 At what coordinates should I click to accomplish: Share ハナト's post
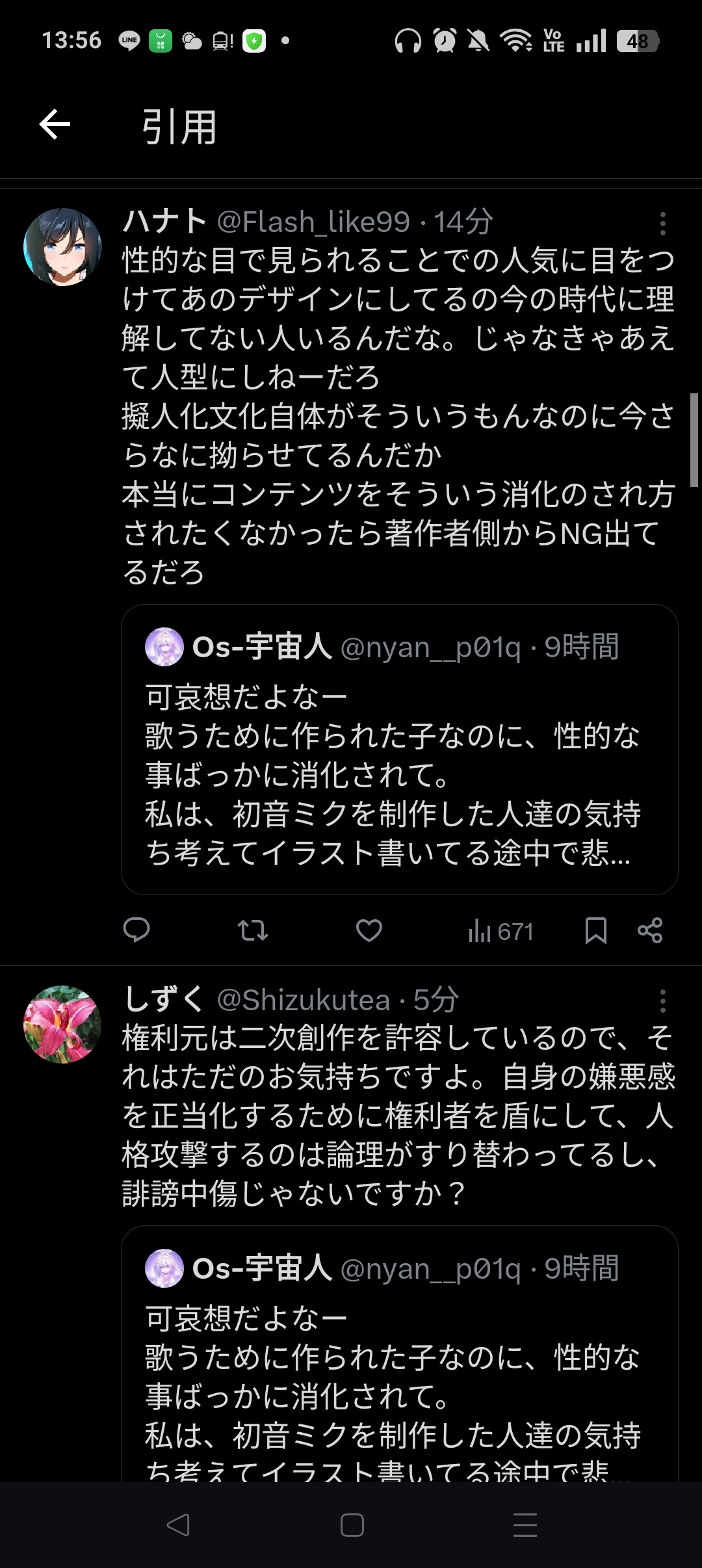tap(649, 931)
